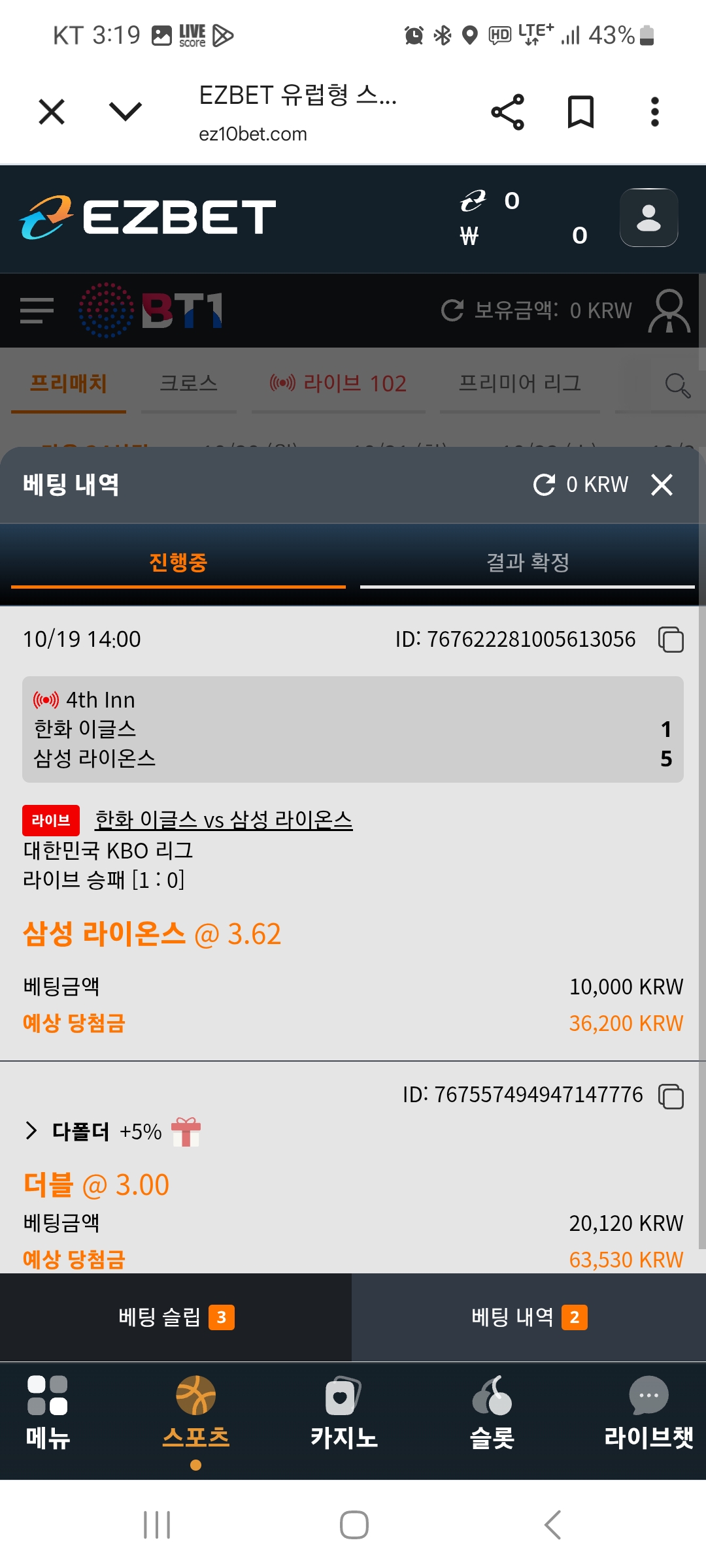Bookmark the current page
The image size is (706, 1568).
coord(580,112)
